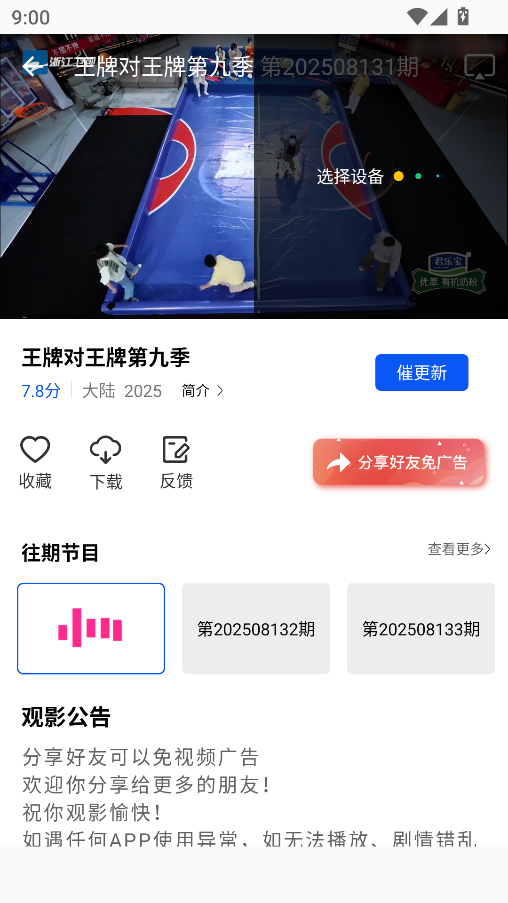This screenshot has height=903, width=508.
Task: Open the 简介 details link
Action: (203, 390)
